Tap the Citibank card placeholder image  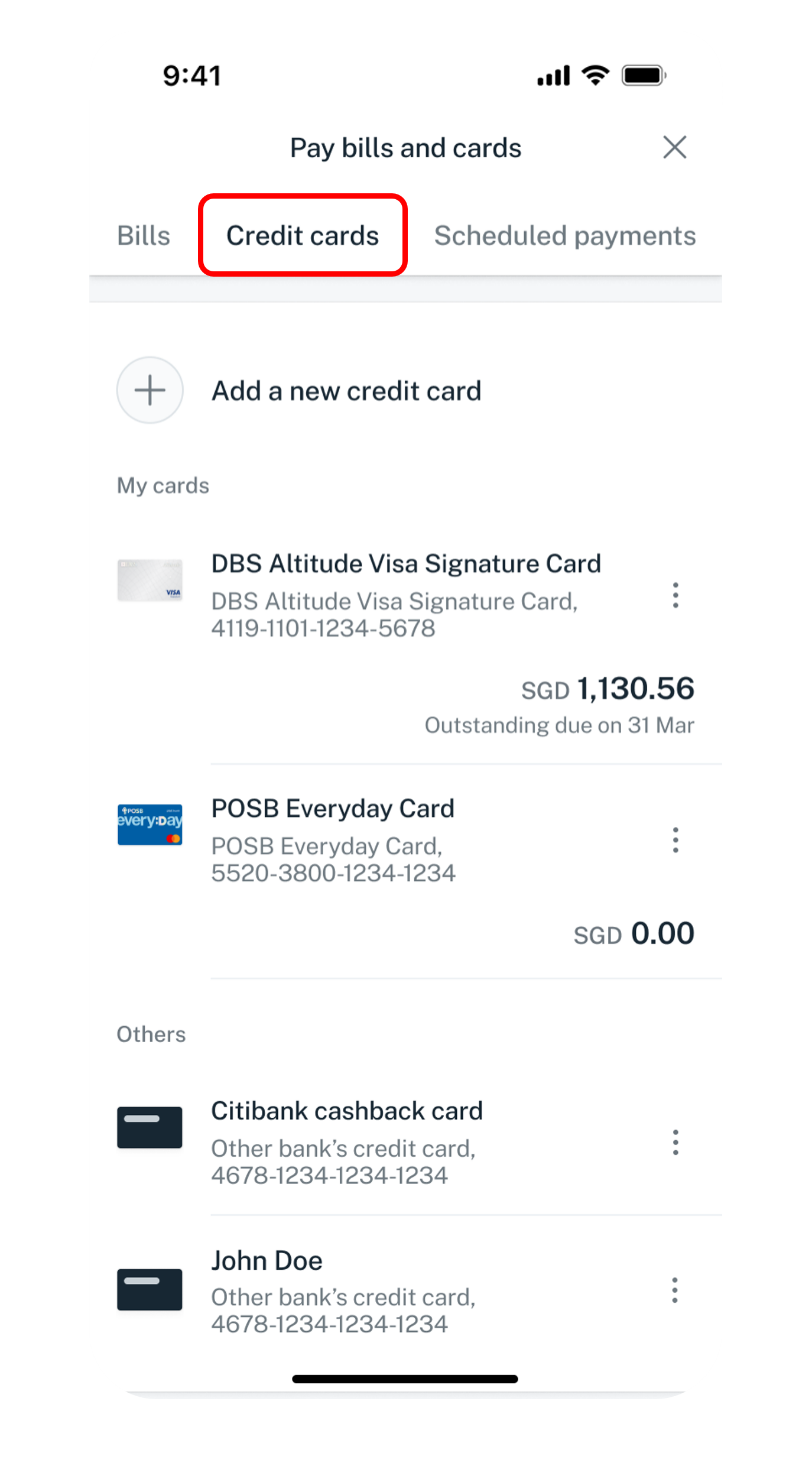click(150, 1127)
